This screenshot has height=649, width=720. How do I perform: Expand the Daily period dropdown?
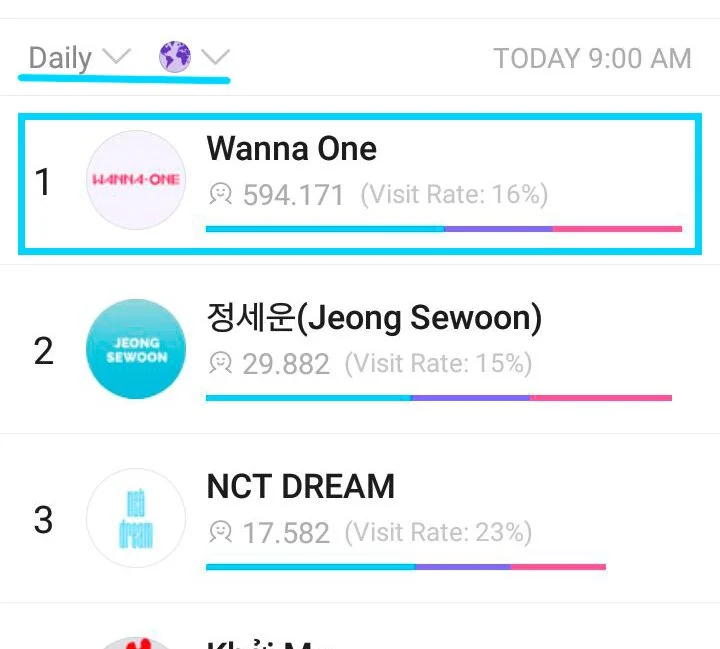click(79, 58)
